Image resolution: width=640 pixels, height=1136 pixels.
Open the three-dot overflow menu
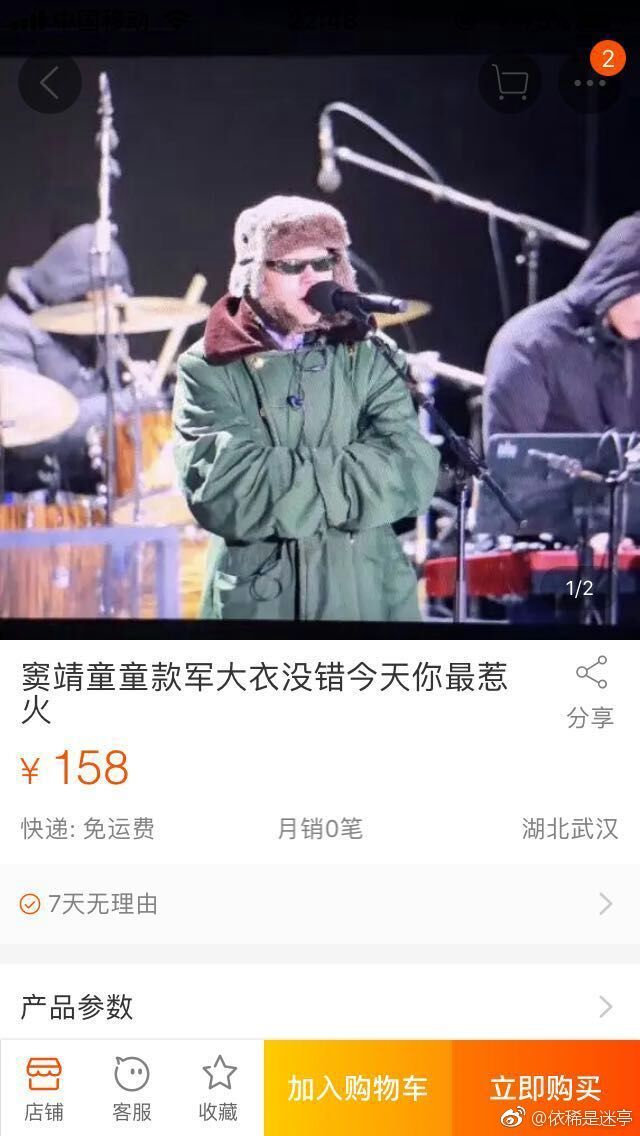(589, 83)
